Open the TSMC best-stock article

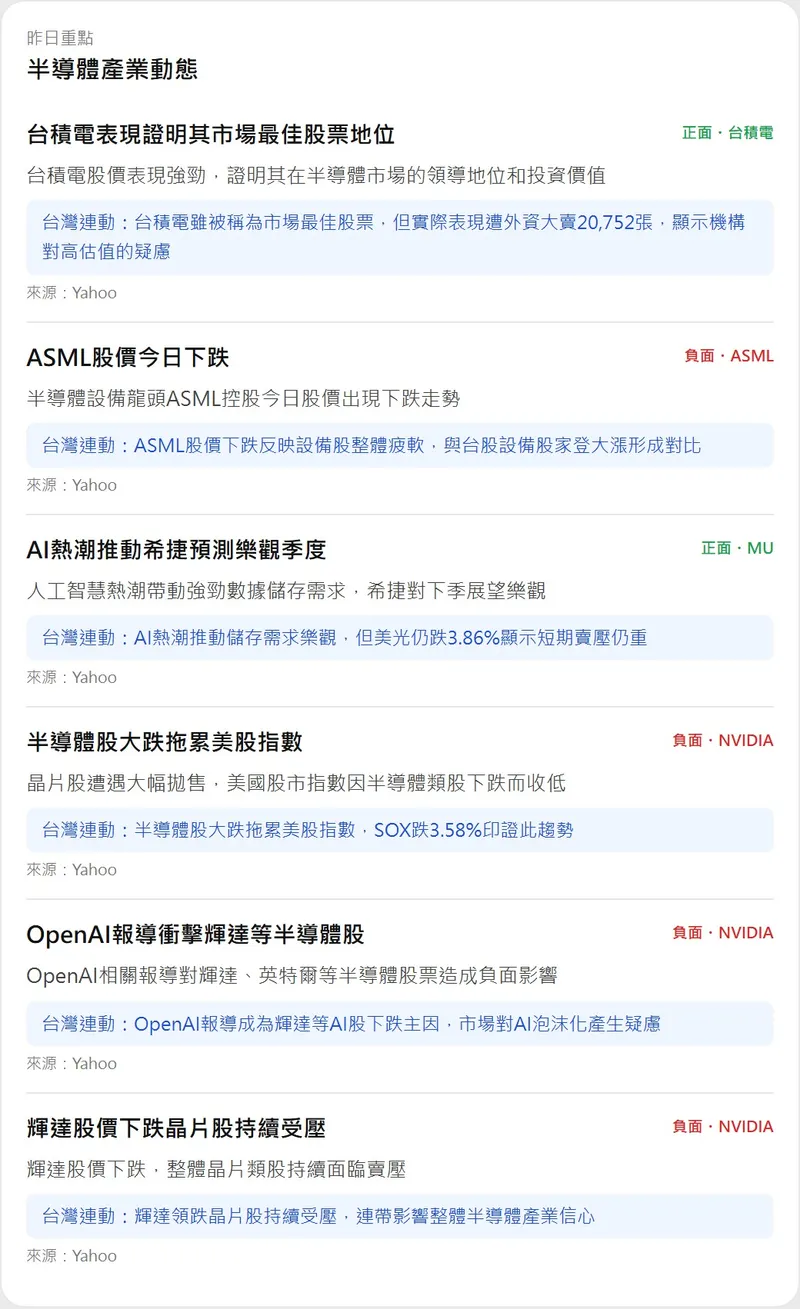click(210, 134)
